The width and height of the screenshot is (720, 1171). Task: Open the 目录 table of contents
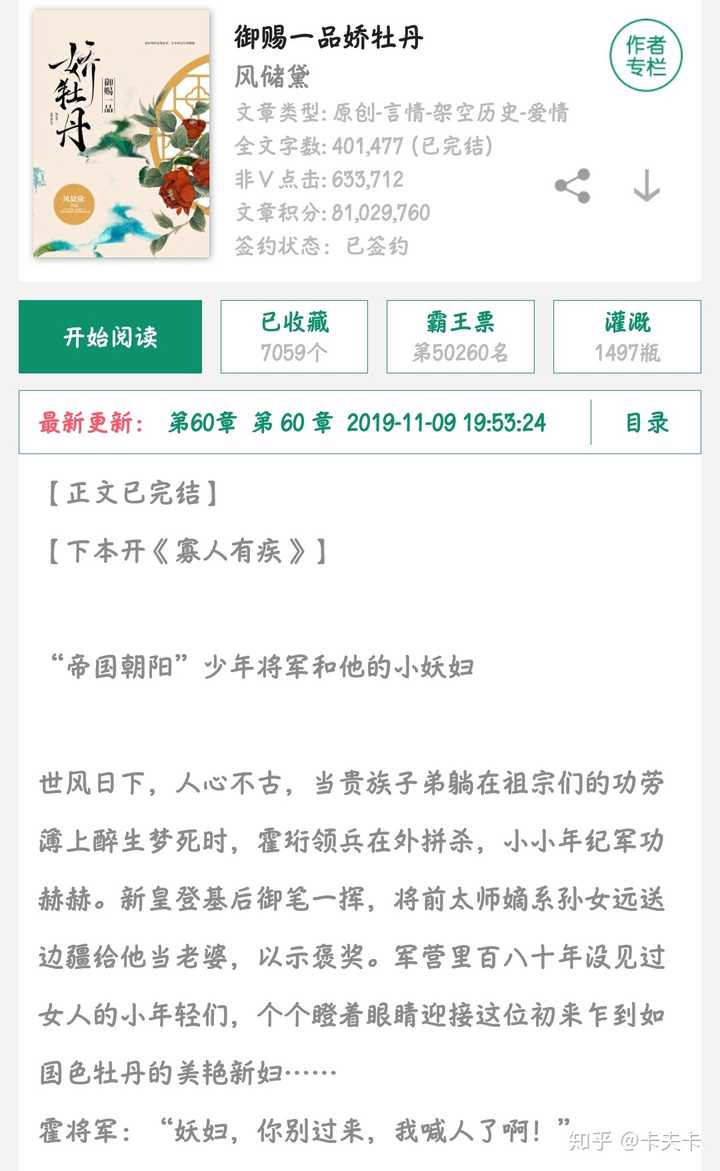(x=647, y=423)
